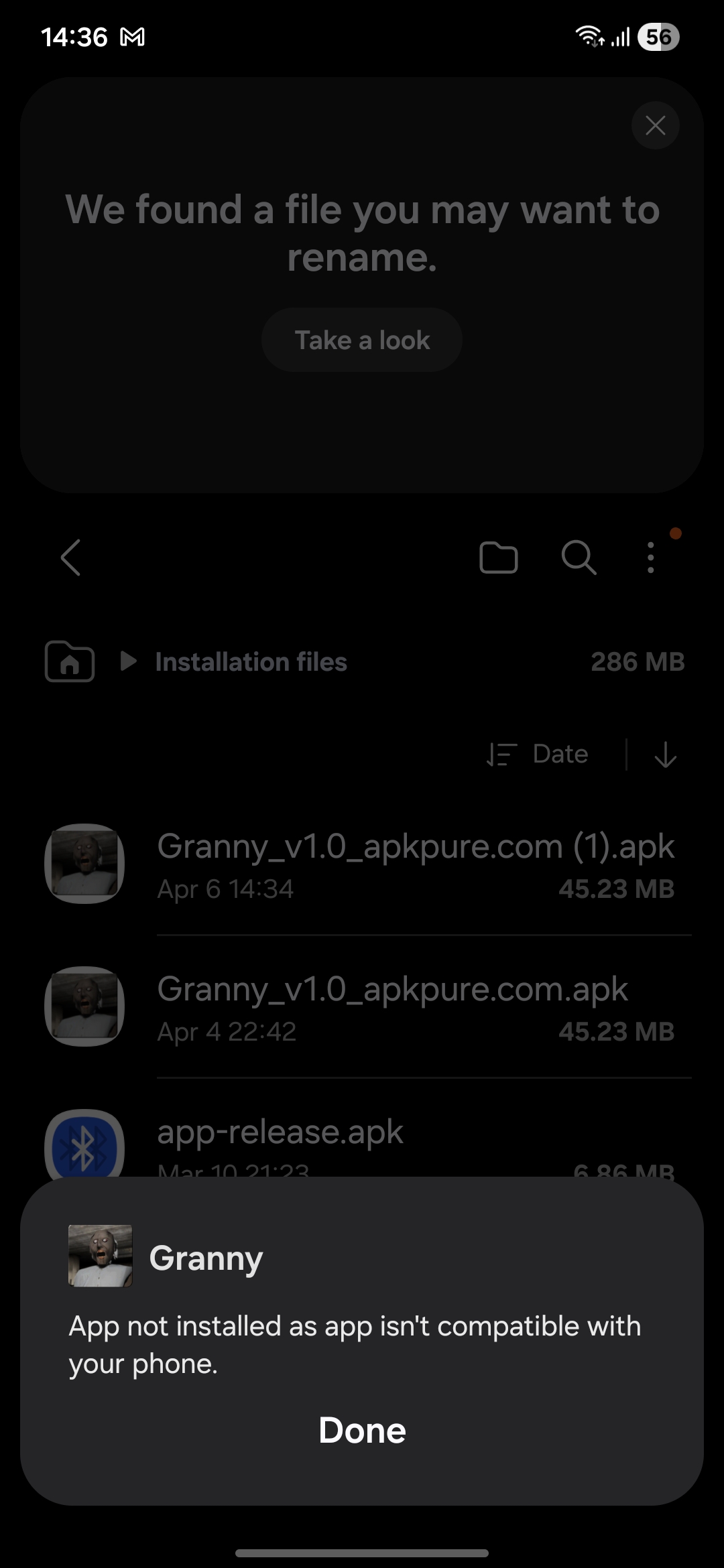Go to the storage home folder

coord(70,662)
